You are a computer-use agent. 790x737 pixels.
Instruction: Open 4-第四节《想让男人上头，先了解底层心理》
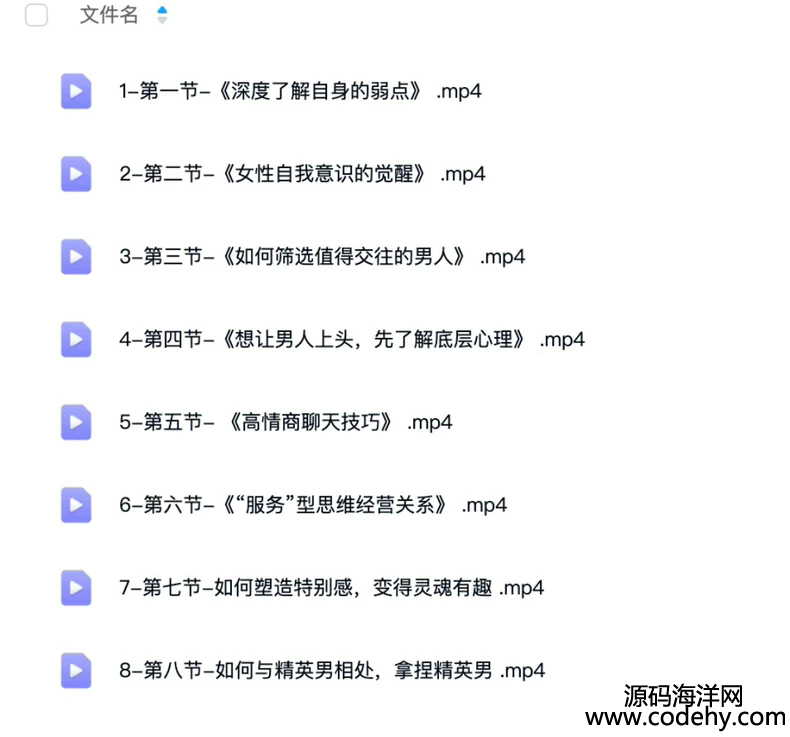(351, 339)
